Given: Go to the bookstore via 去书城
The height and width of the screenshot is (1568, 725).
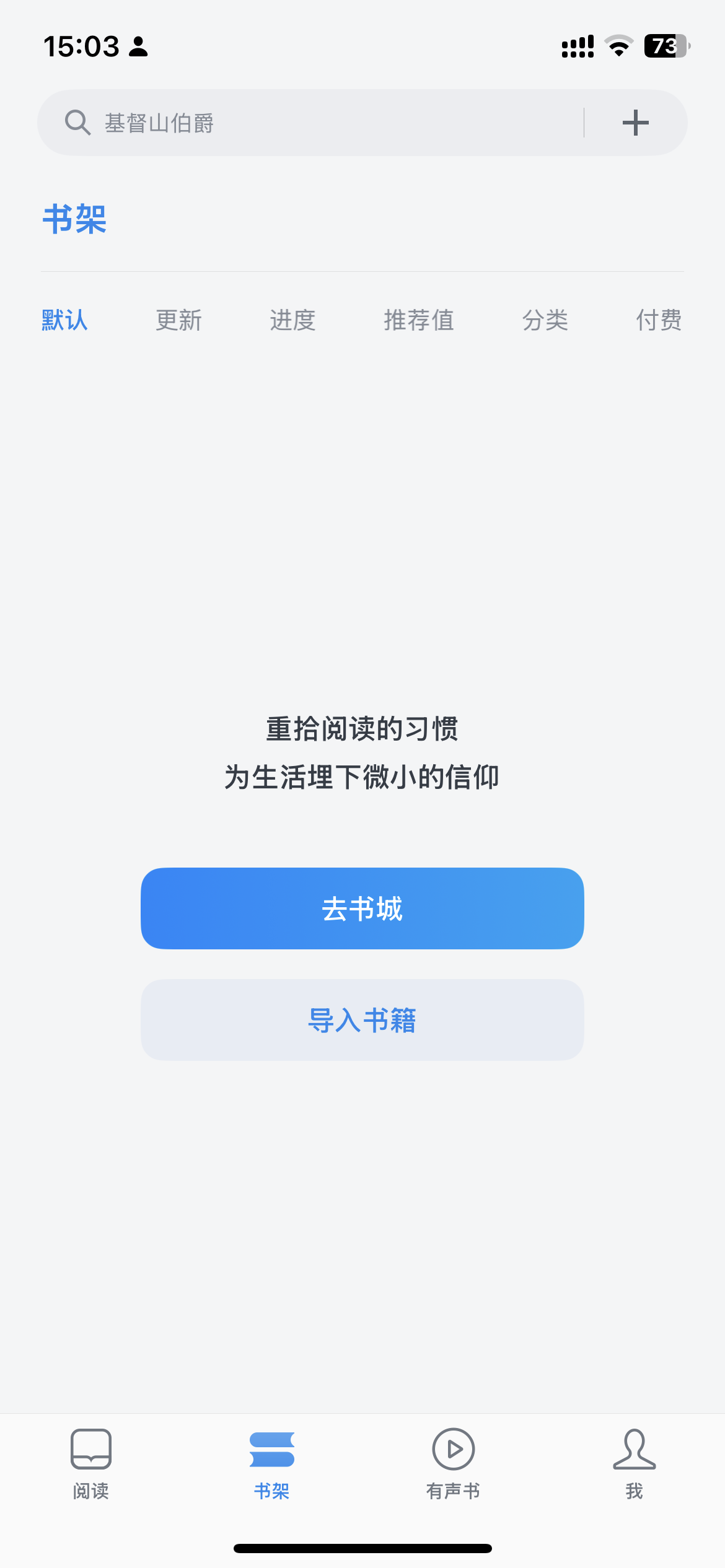Looking at the screenshot, I should [x=362, y=908].
